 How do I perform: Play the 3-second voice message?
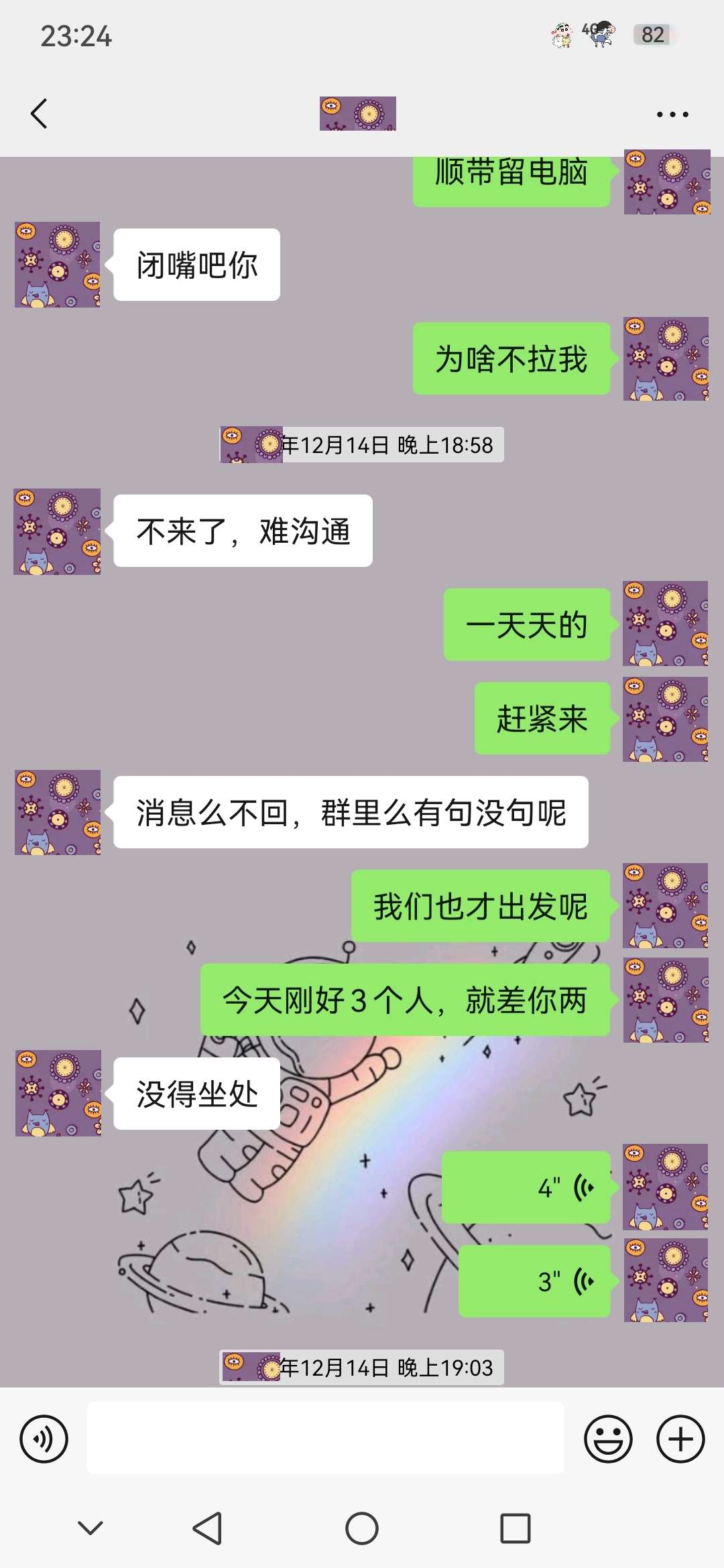(x=534, y=1282)
